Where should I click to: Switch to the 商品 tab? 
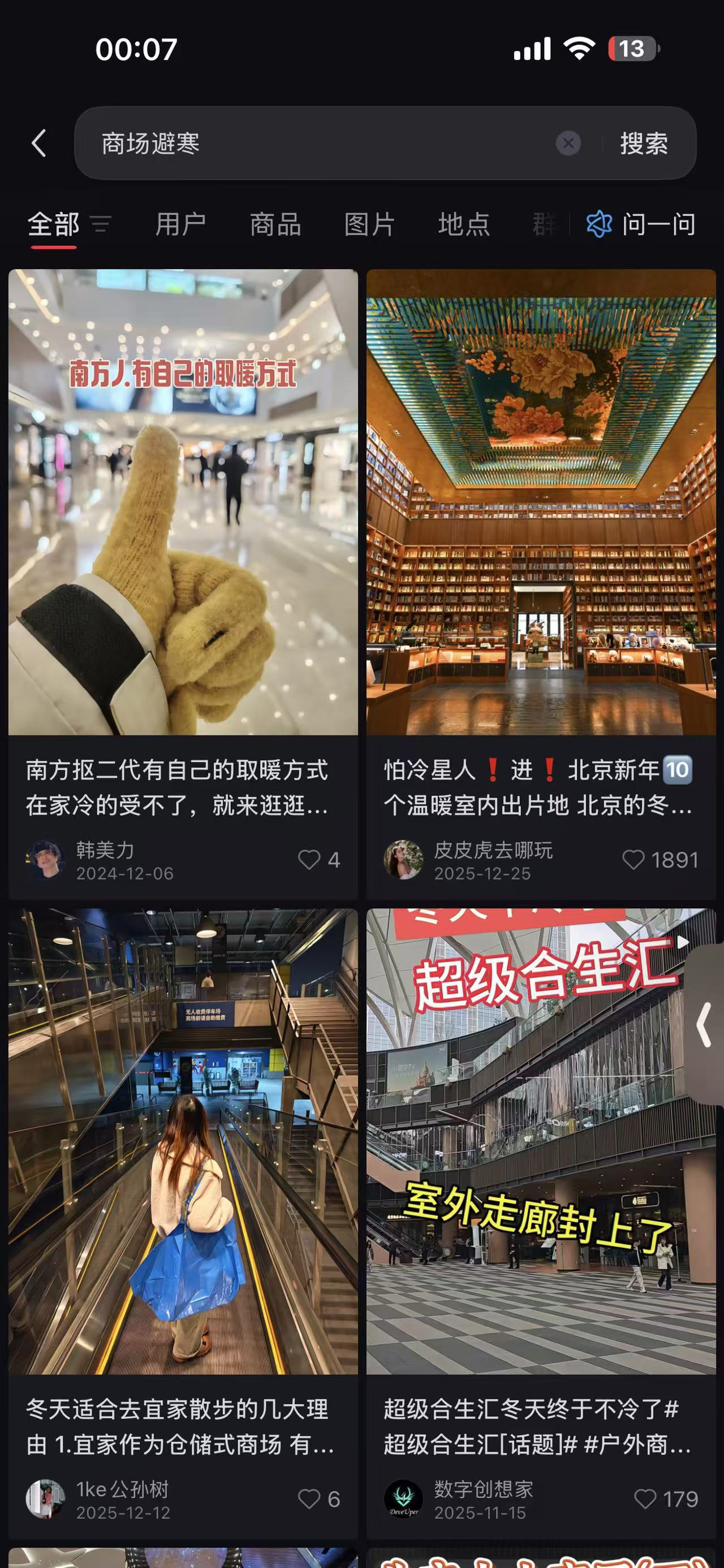tap(275, 224)
